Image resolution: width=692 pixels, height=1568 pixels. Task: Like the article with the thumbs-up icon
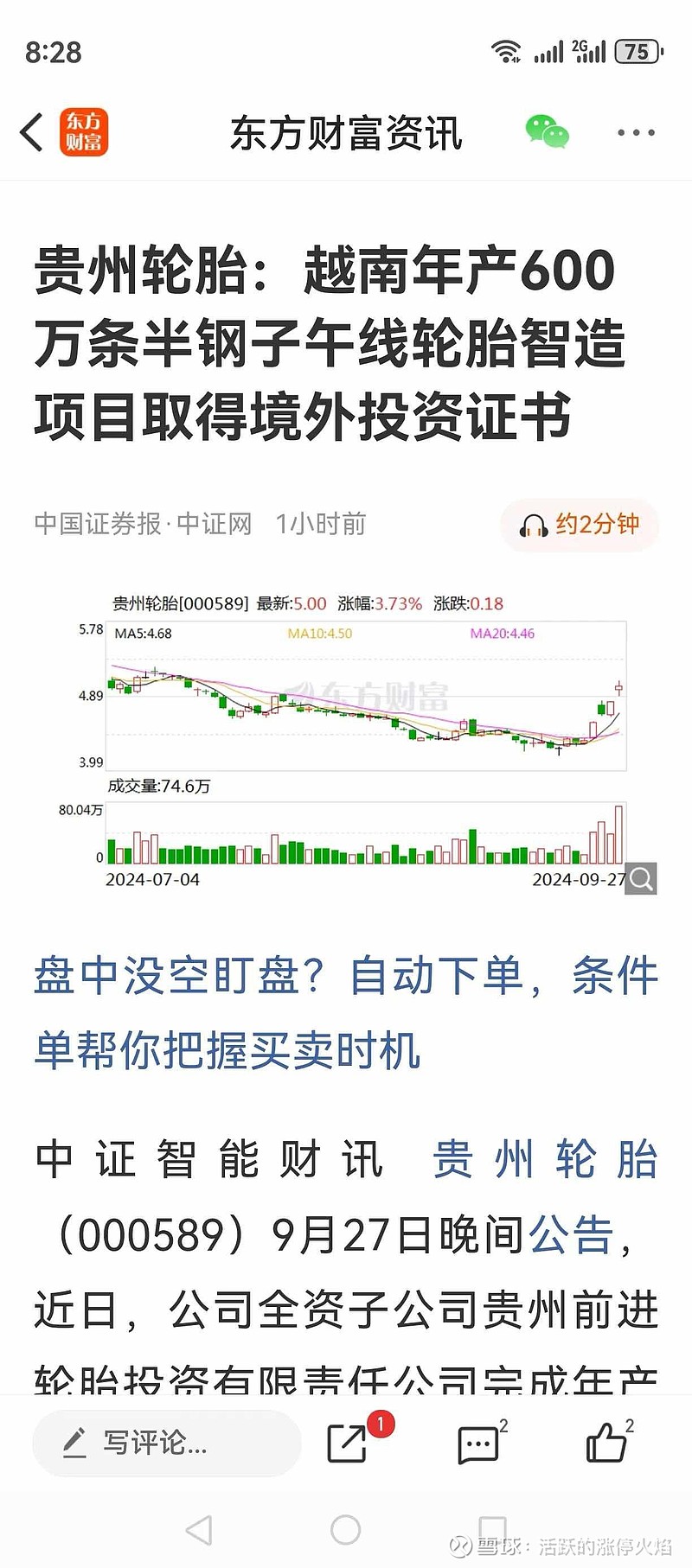[x=604, y=1442]
